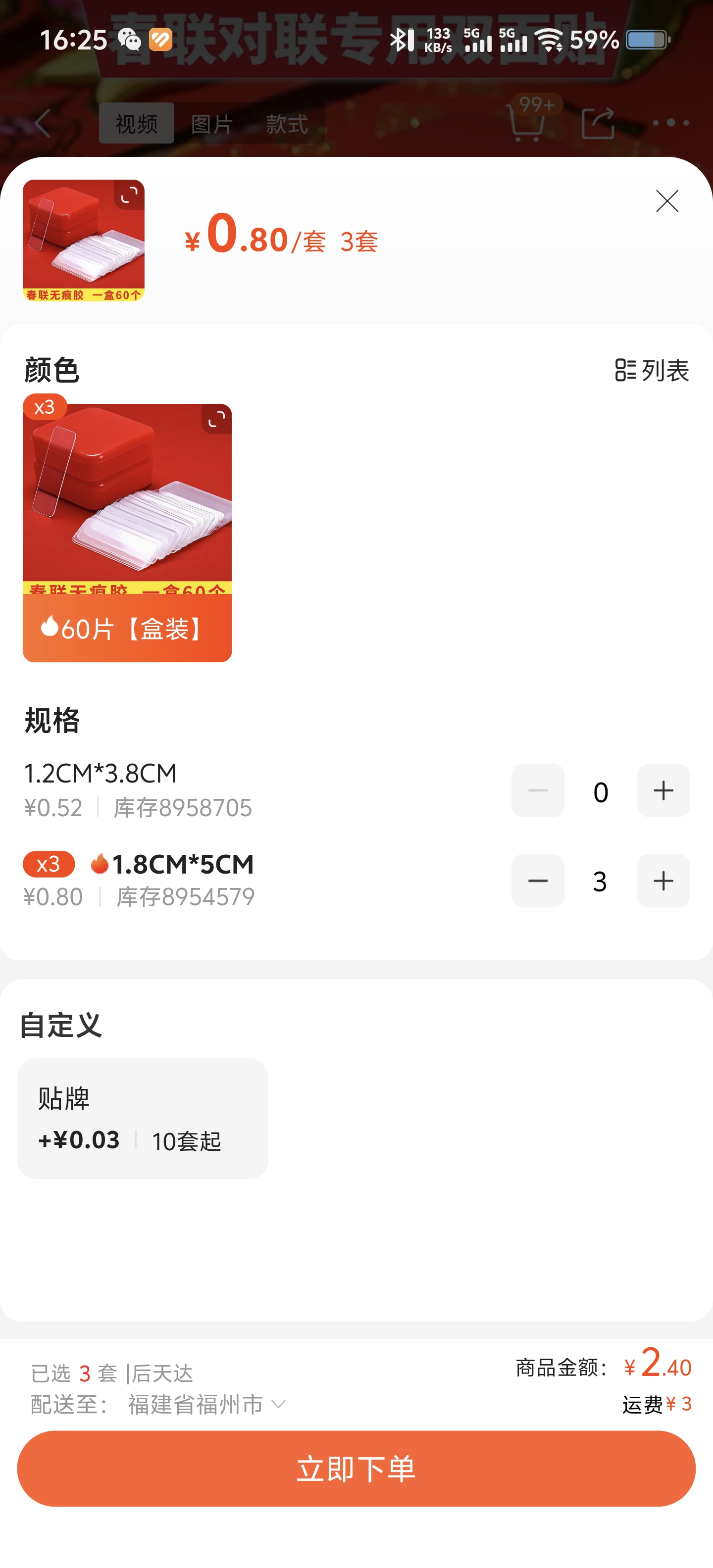Screen dimensions: 713x1568
Task: Close the product options sheet
Action: coord(667,201)
